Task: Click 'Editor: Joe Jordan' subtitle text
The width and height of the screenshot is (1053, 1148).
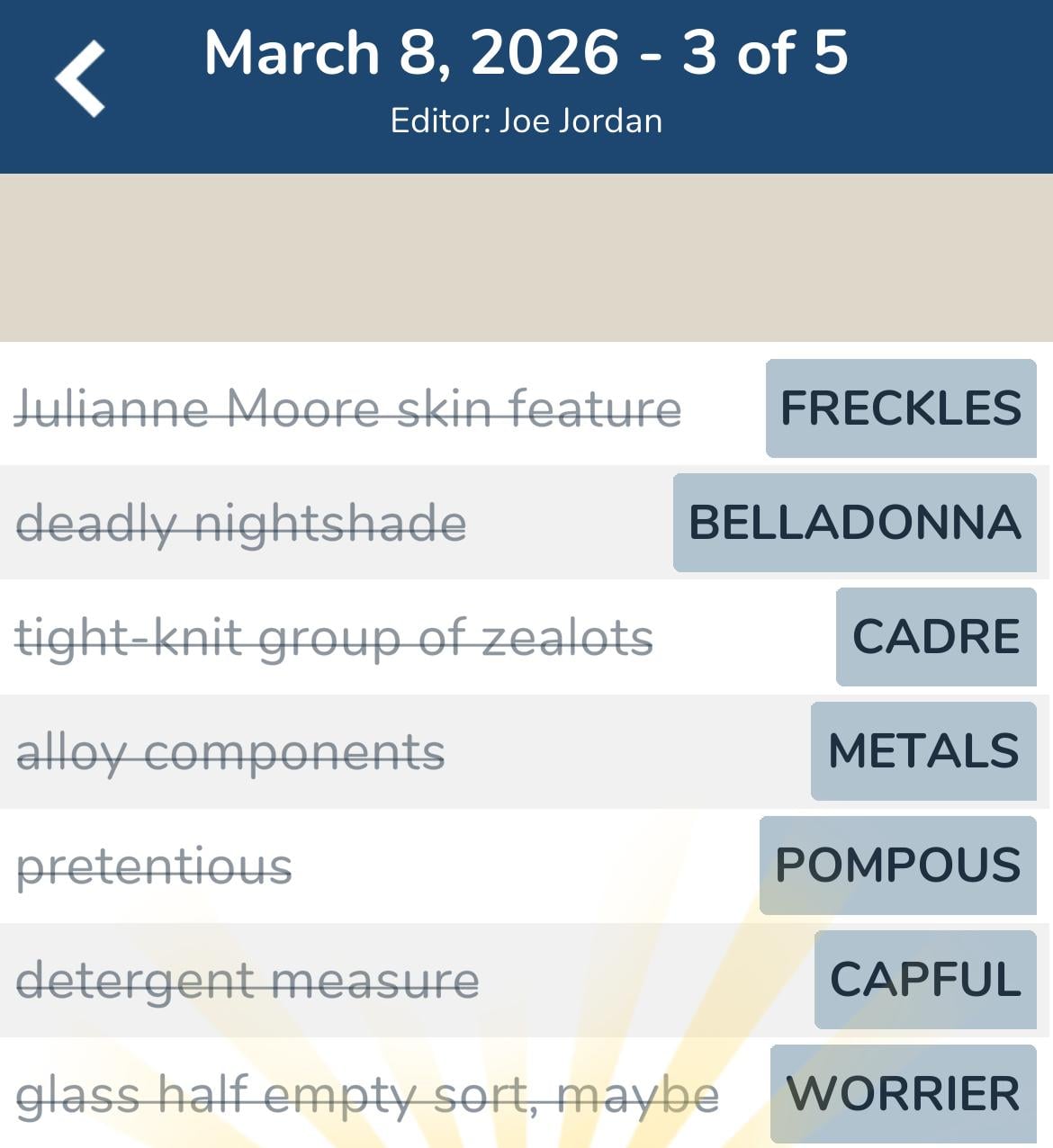Action: coord(526,119)
